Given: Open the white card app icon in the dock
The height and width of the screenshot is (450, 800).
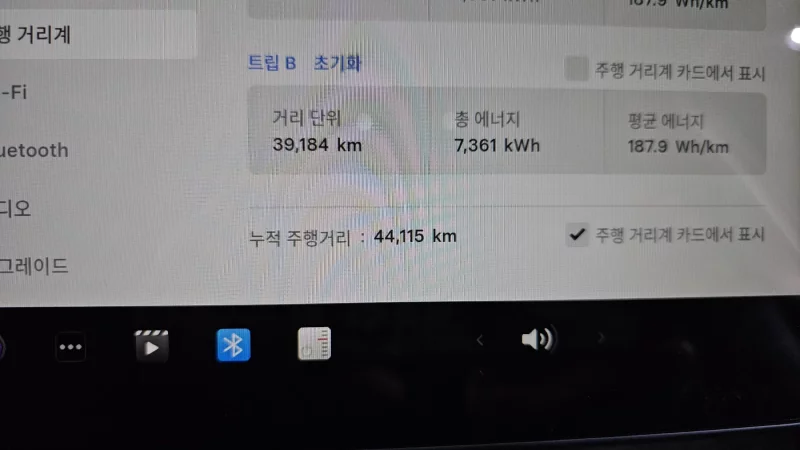Looking at the screenshot, I should (x=314, y=346).
